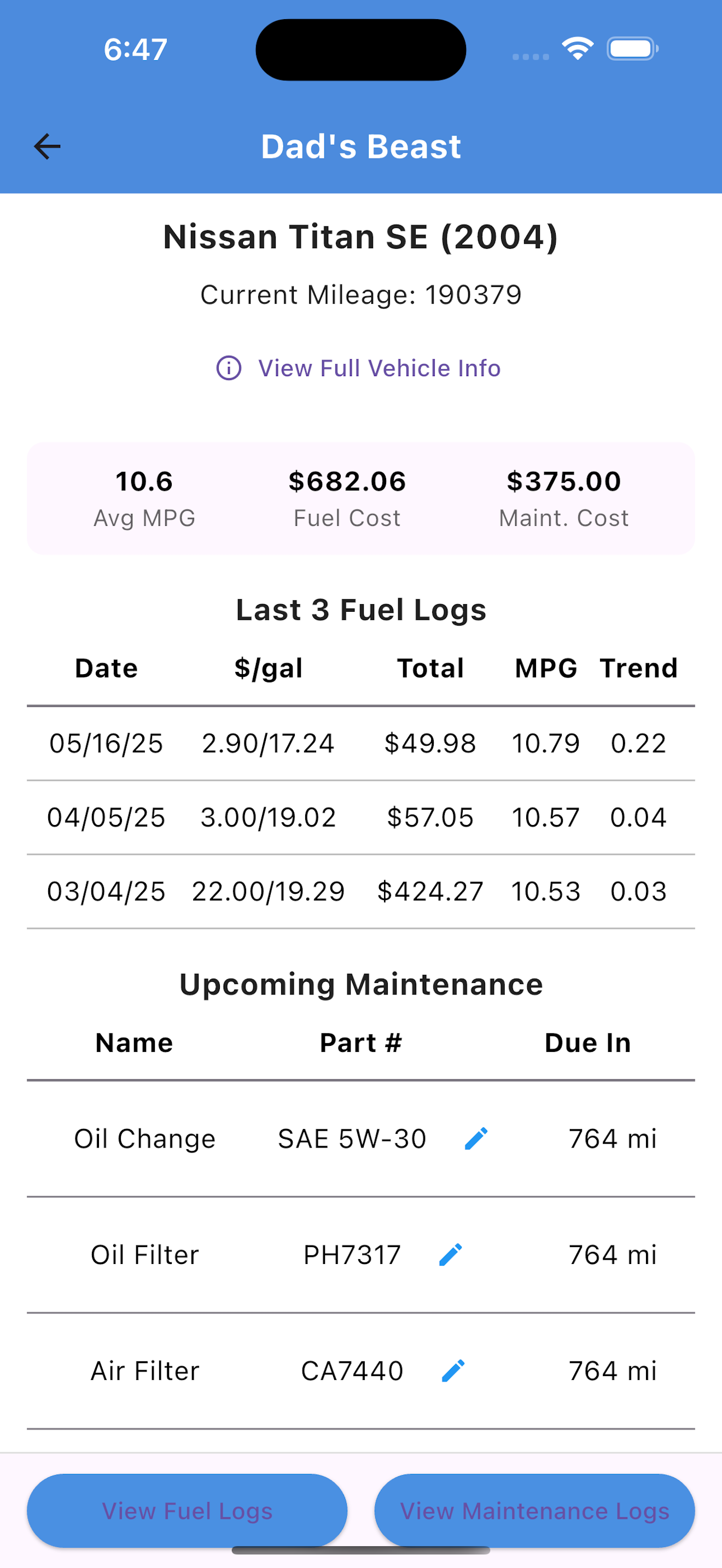
Task: Go back using the arrow icon
Action: [47, 147]
